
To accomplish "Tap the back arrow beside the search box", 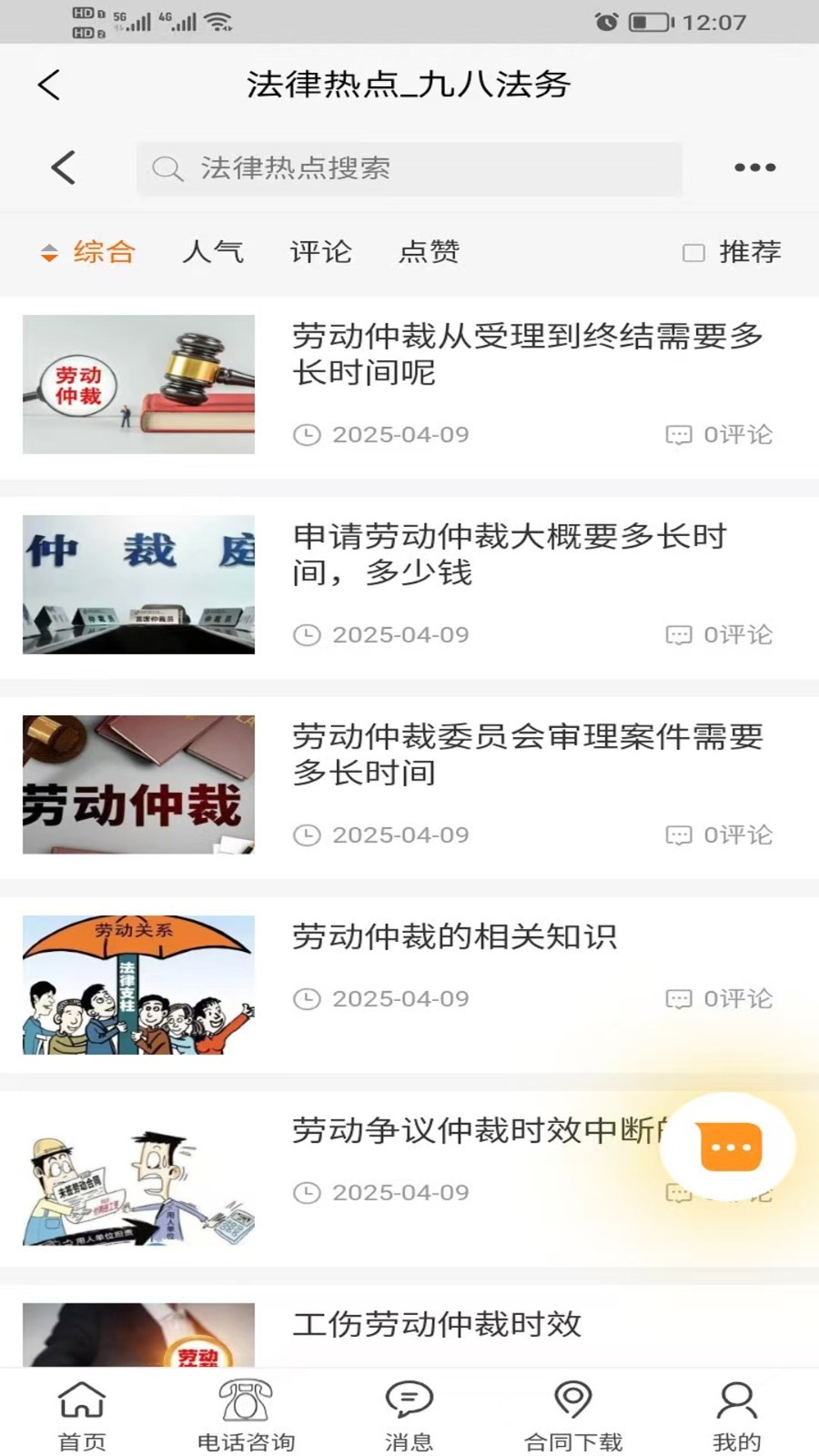I will point(63,167).
